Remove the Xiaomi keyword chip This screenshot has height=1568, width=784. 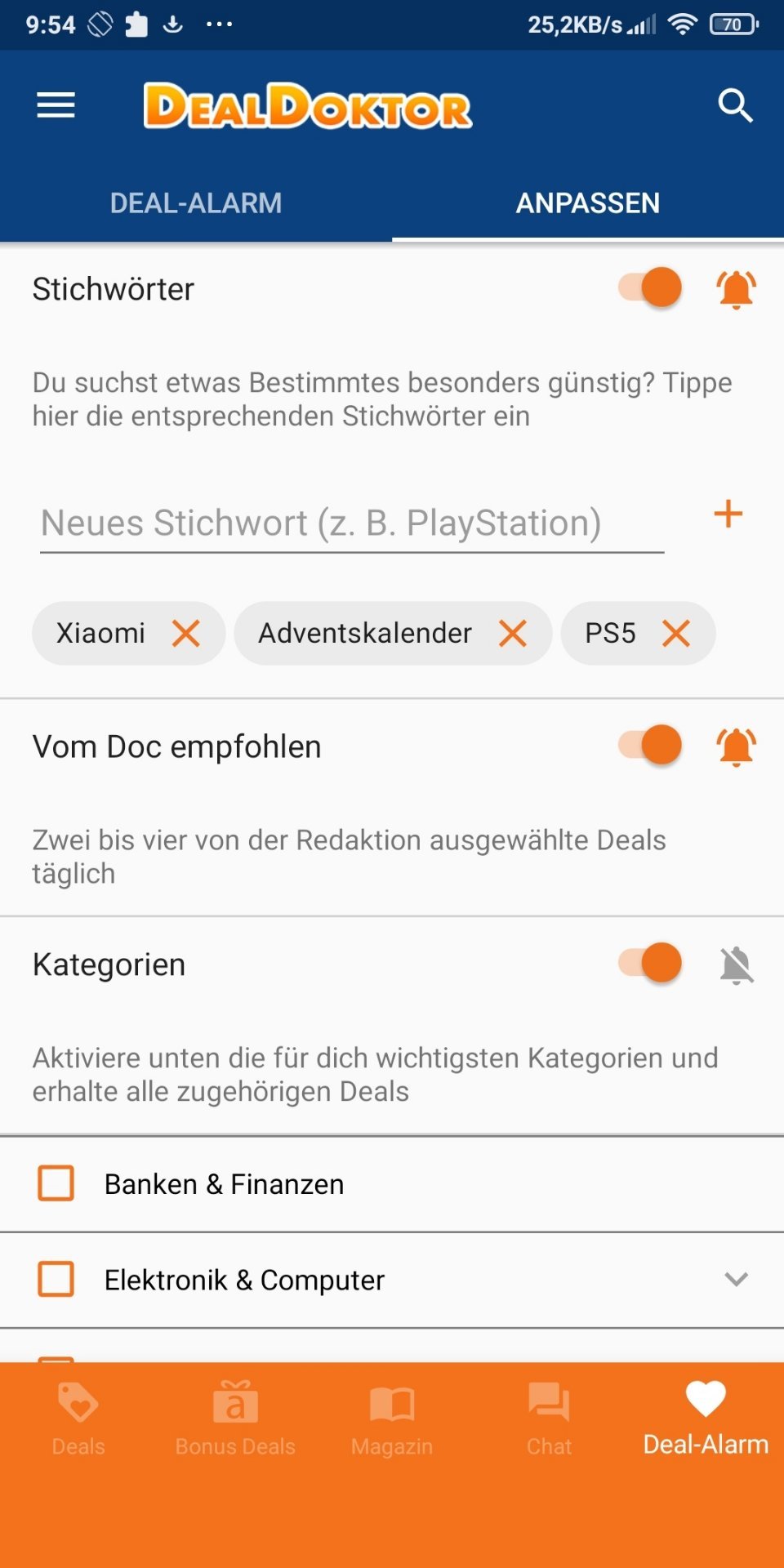click(x=186, y=633)
